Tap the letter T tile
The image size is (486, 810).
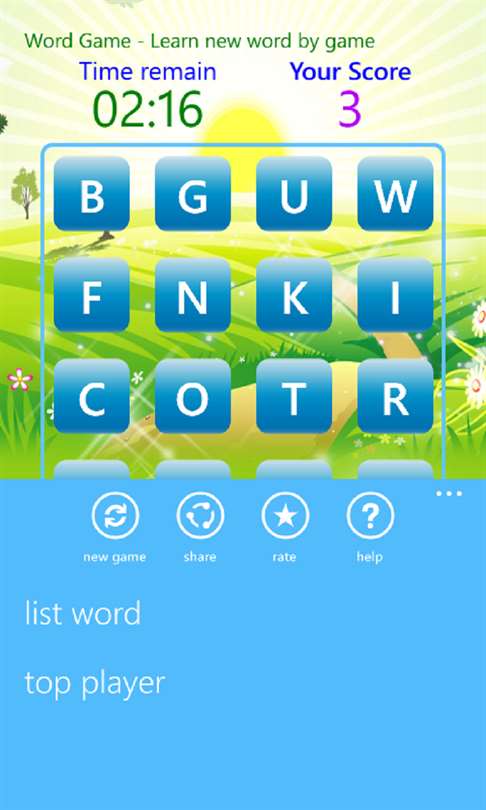(x=294, y=396)
